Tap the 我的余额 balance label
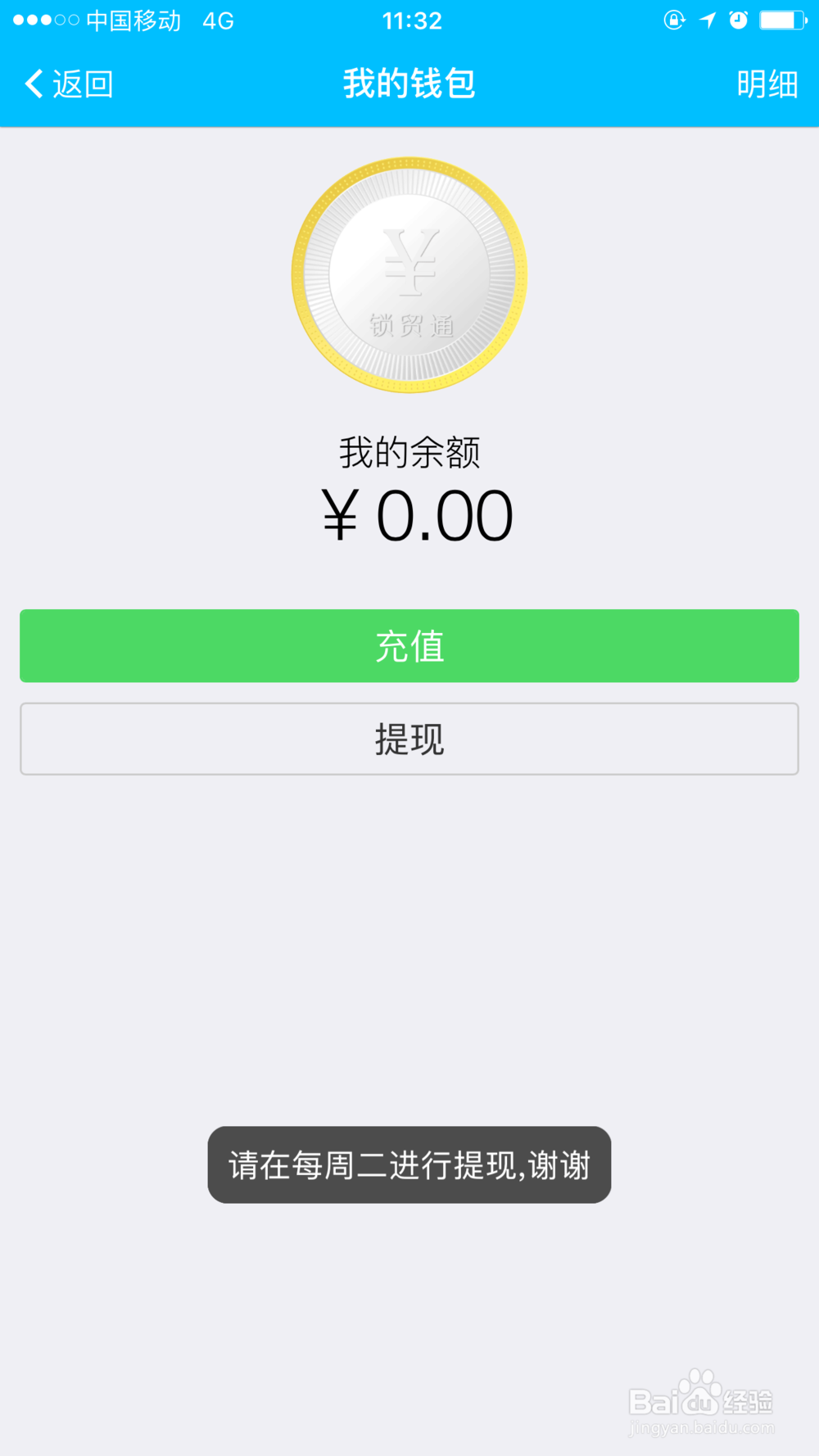 click(409, 452)
